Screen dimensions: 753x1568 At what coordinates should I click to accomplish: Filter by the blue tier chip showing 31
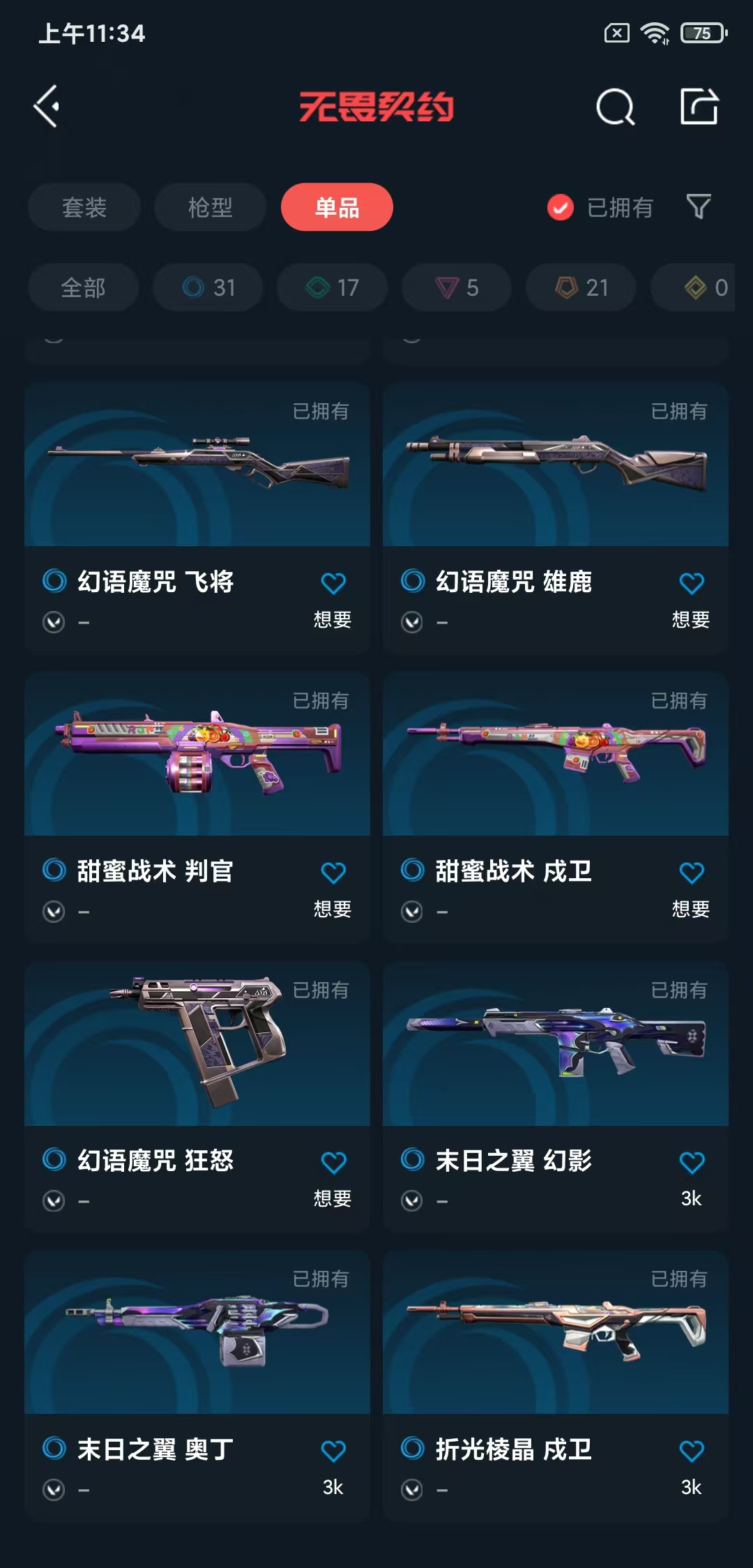click(x=208, y=287)
